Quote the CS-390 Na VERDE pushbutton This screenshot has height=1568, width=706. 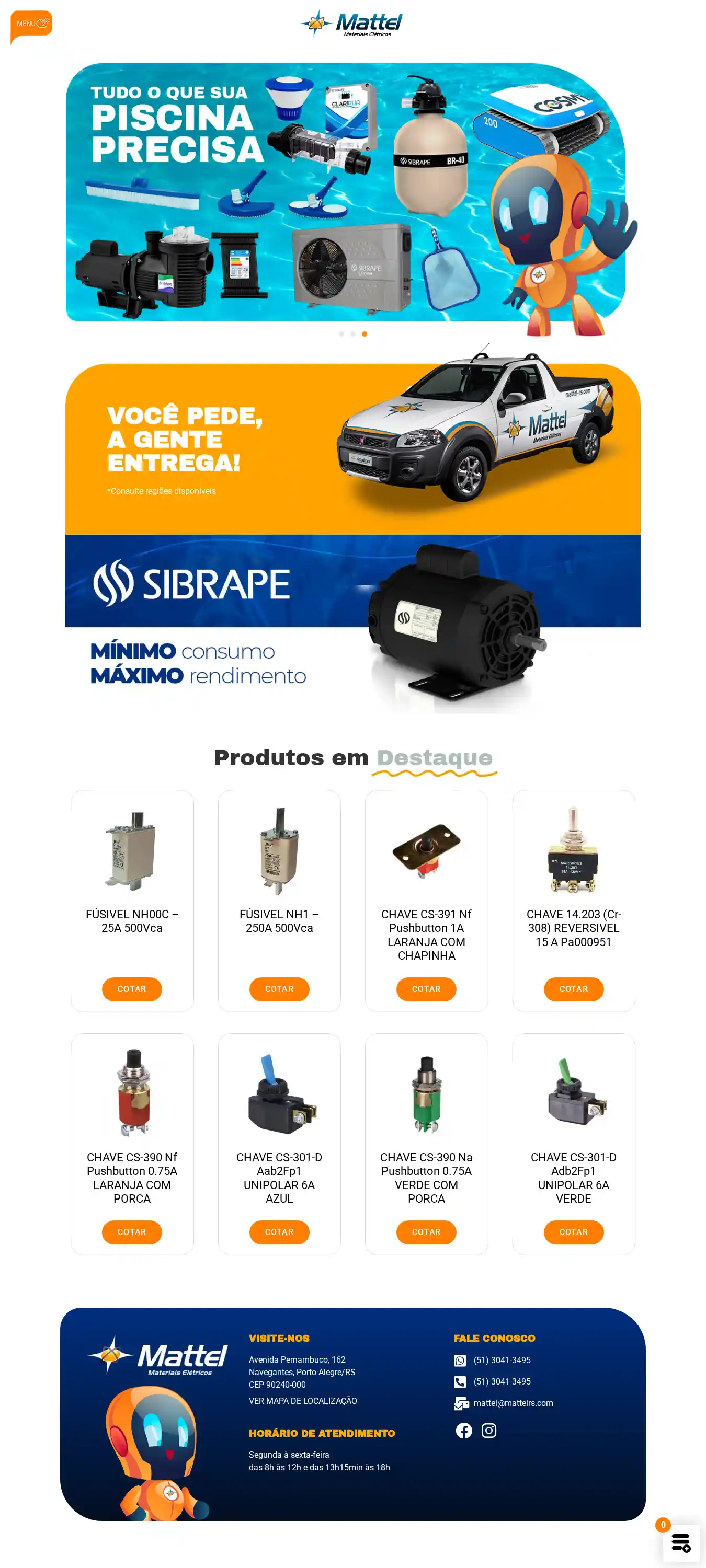pos(426,1231)
